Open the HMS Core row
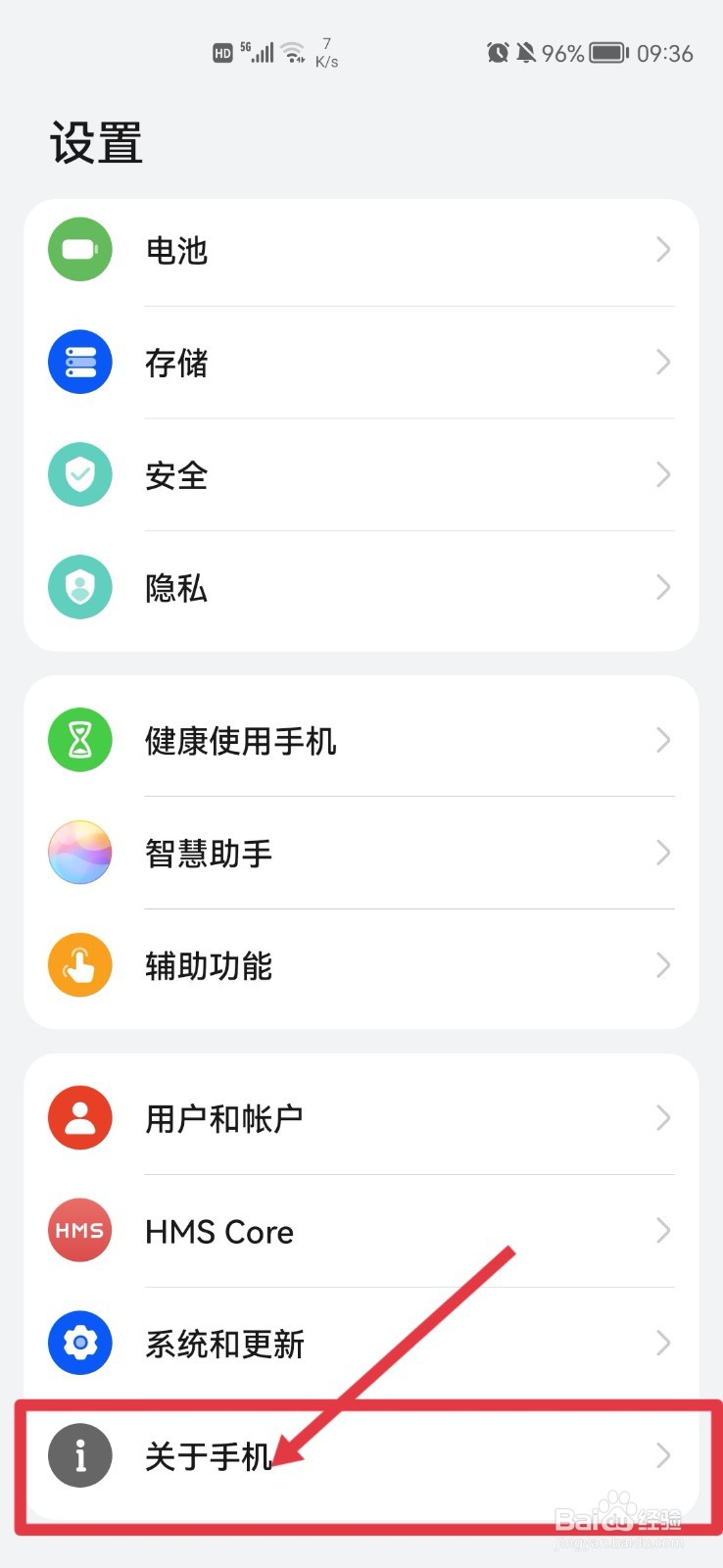This screenshot has height=1568, width=723. point(361,1231)
